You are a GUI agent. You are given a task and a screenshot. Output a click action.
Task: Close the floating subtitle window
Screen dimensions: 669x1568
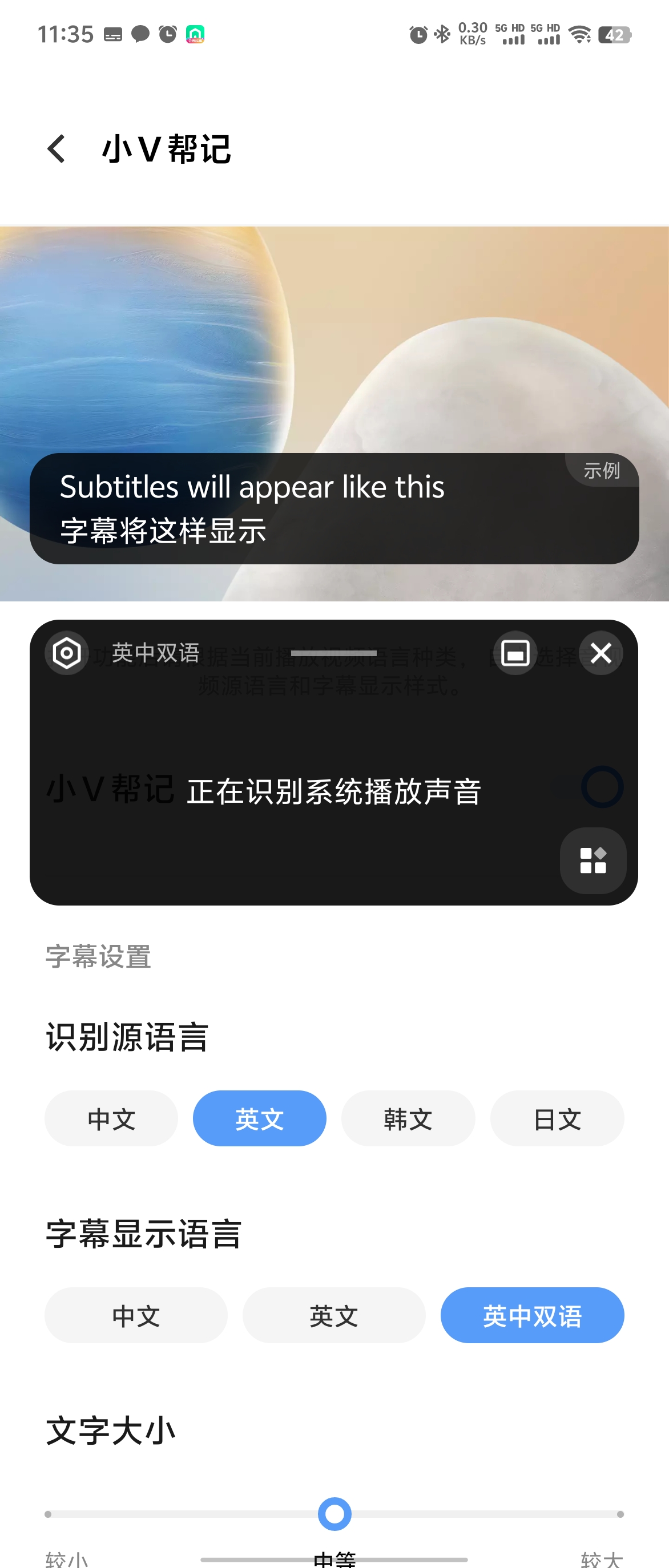[600, 653]
